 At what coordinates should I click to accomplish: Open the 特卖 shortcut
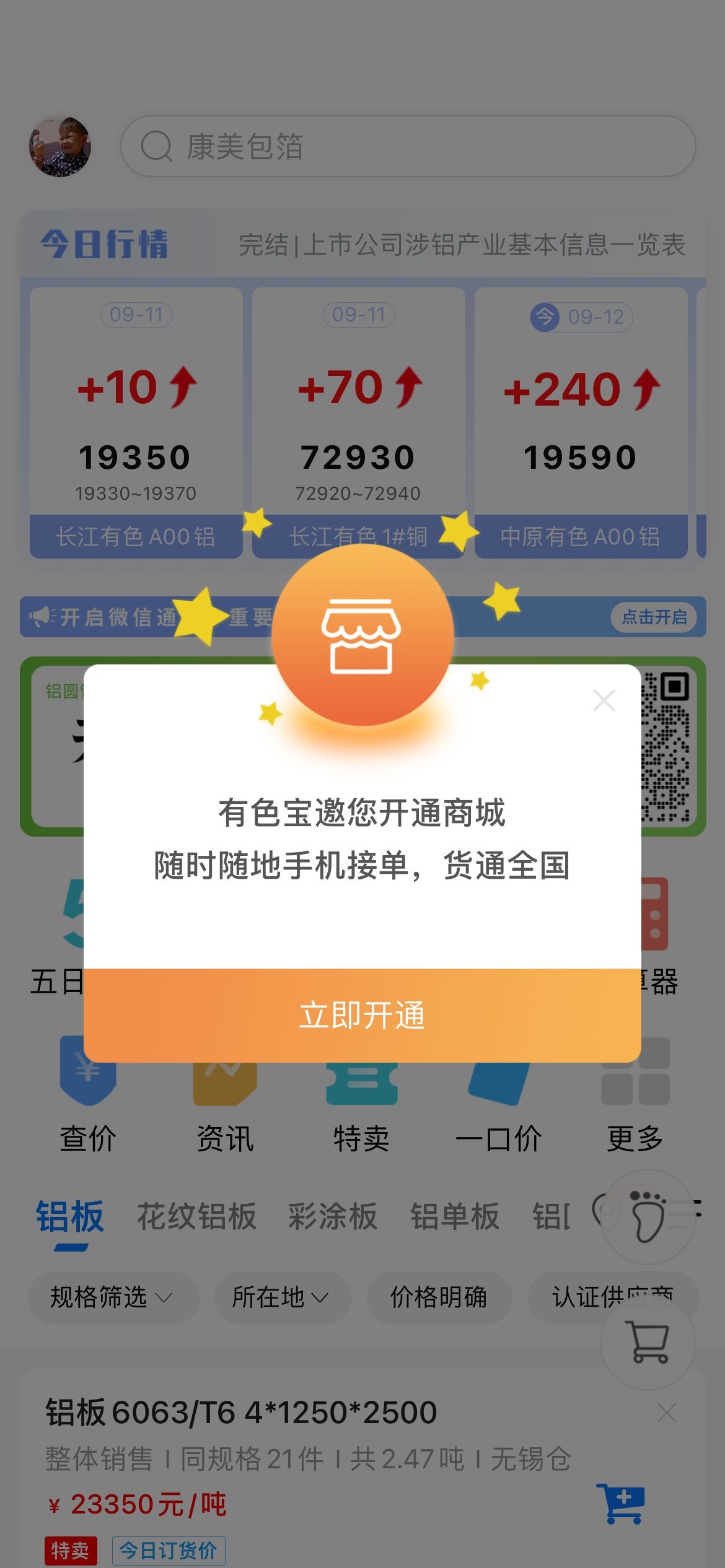click(x=362, y=1095)
